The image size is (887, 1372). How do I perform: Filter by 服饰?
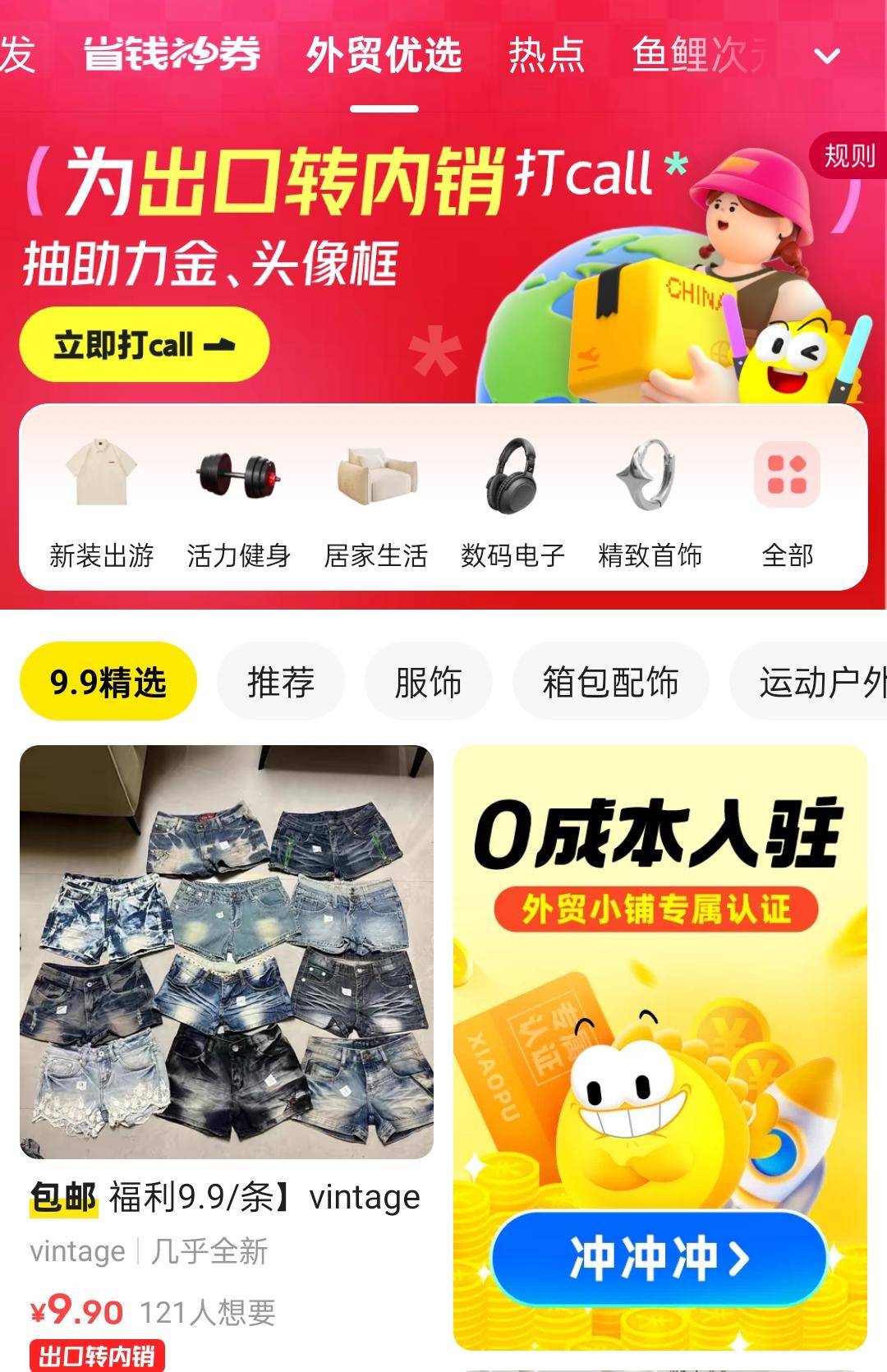click(428, 682)
